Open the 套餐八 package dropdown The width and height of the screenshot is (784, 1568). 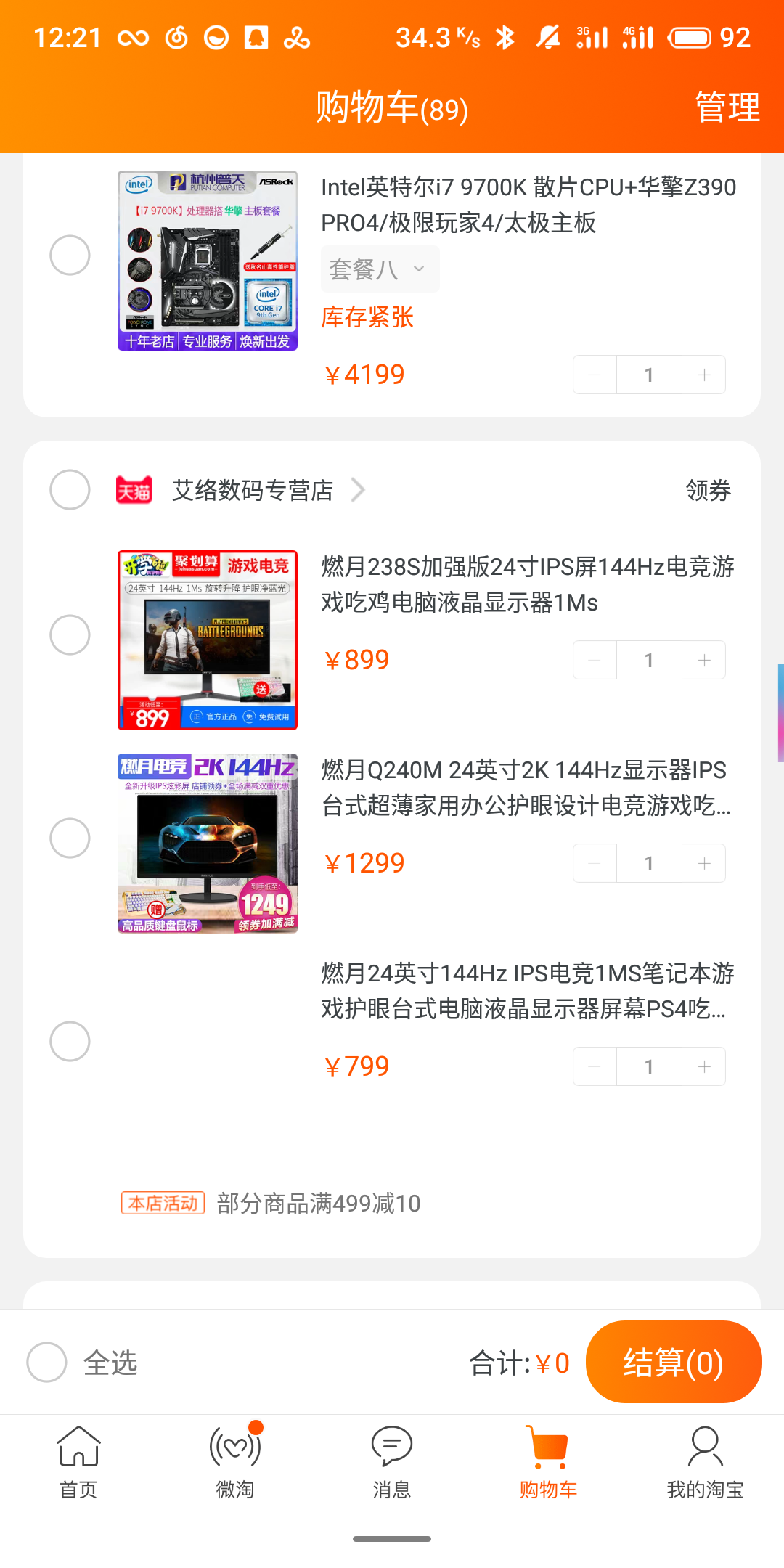click(x=379, y=269)
